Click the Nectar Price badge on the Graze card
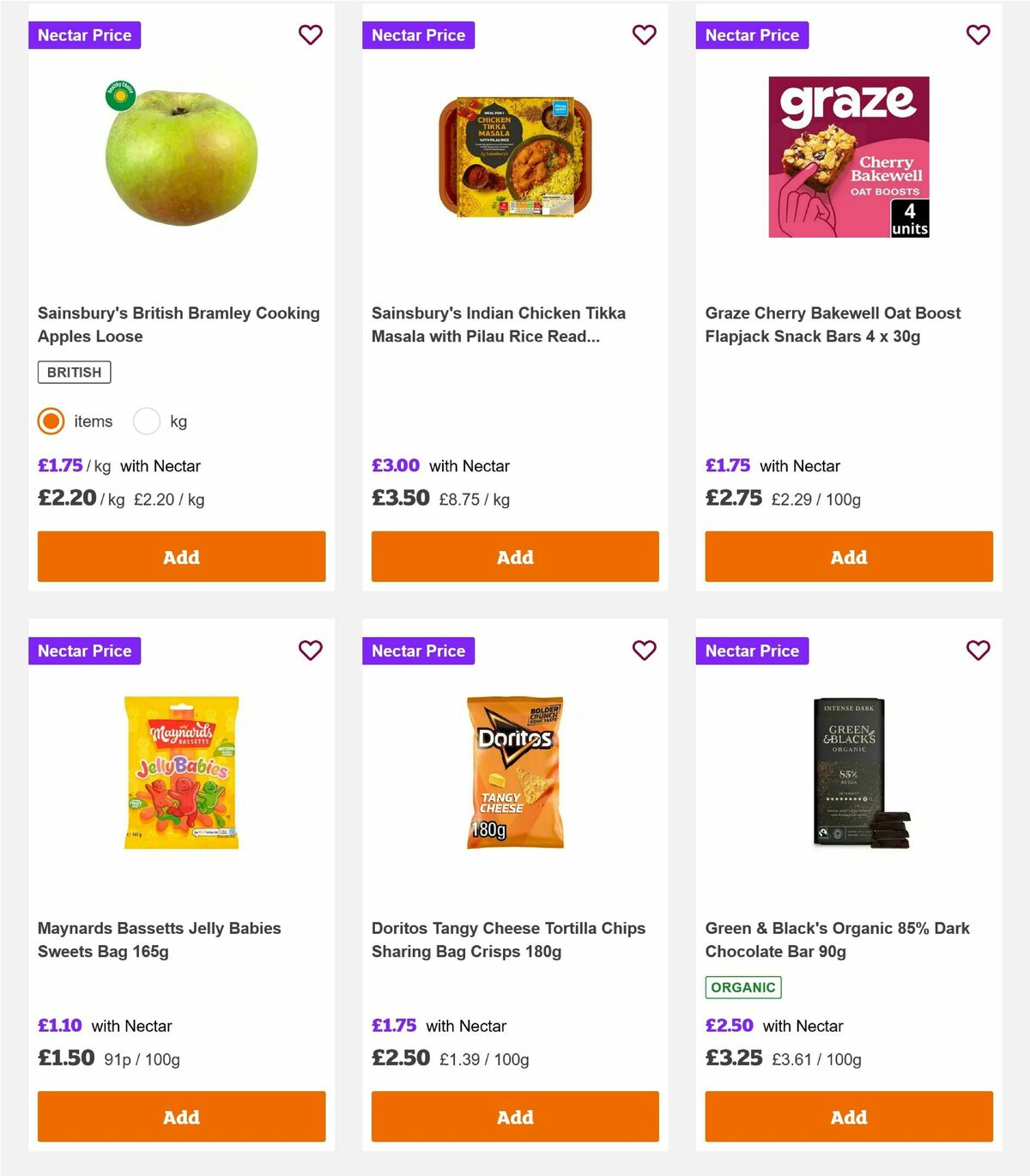Image resolution: width=1030 pixels, height=1176 pixels. tap(752, 35)
